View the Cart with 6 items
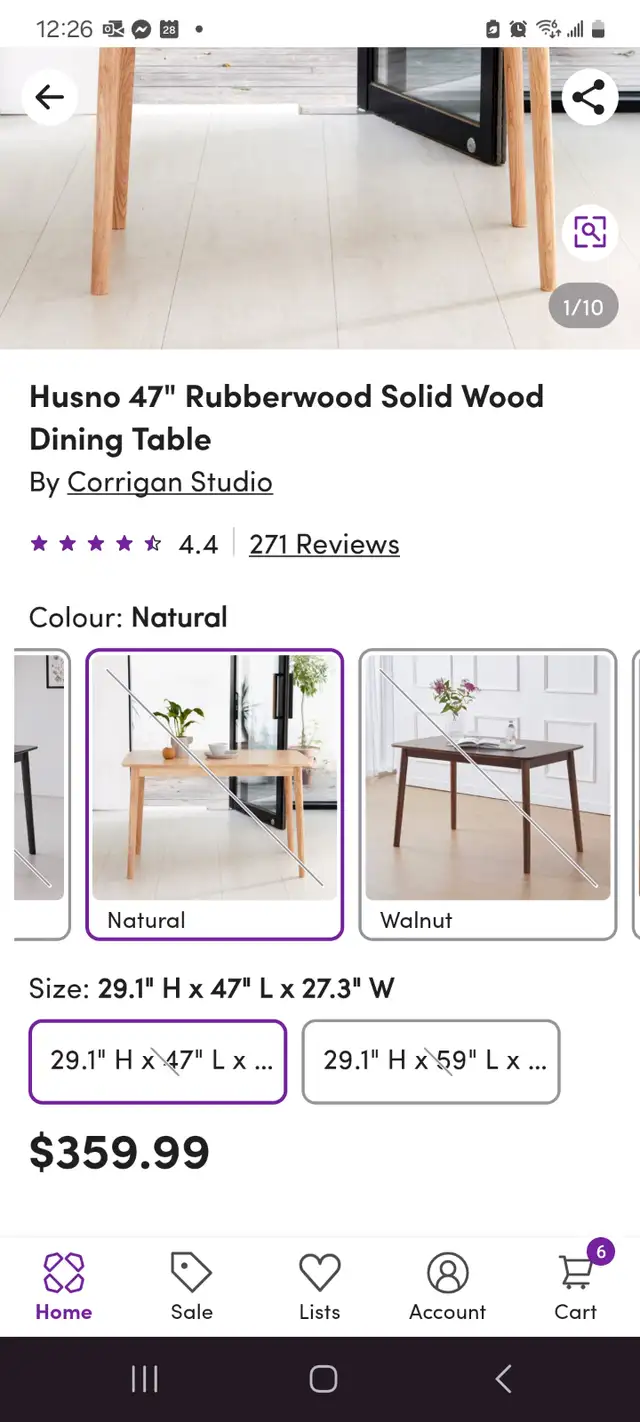Screen dimensions: 640x1422 [576, 1286]
